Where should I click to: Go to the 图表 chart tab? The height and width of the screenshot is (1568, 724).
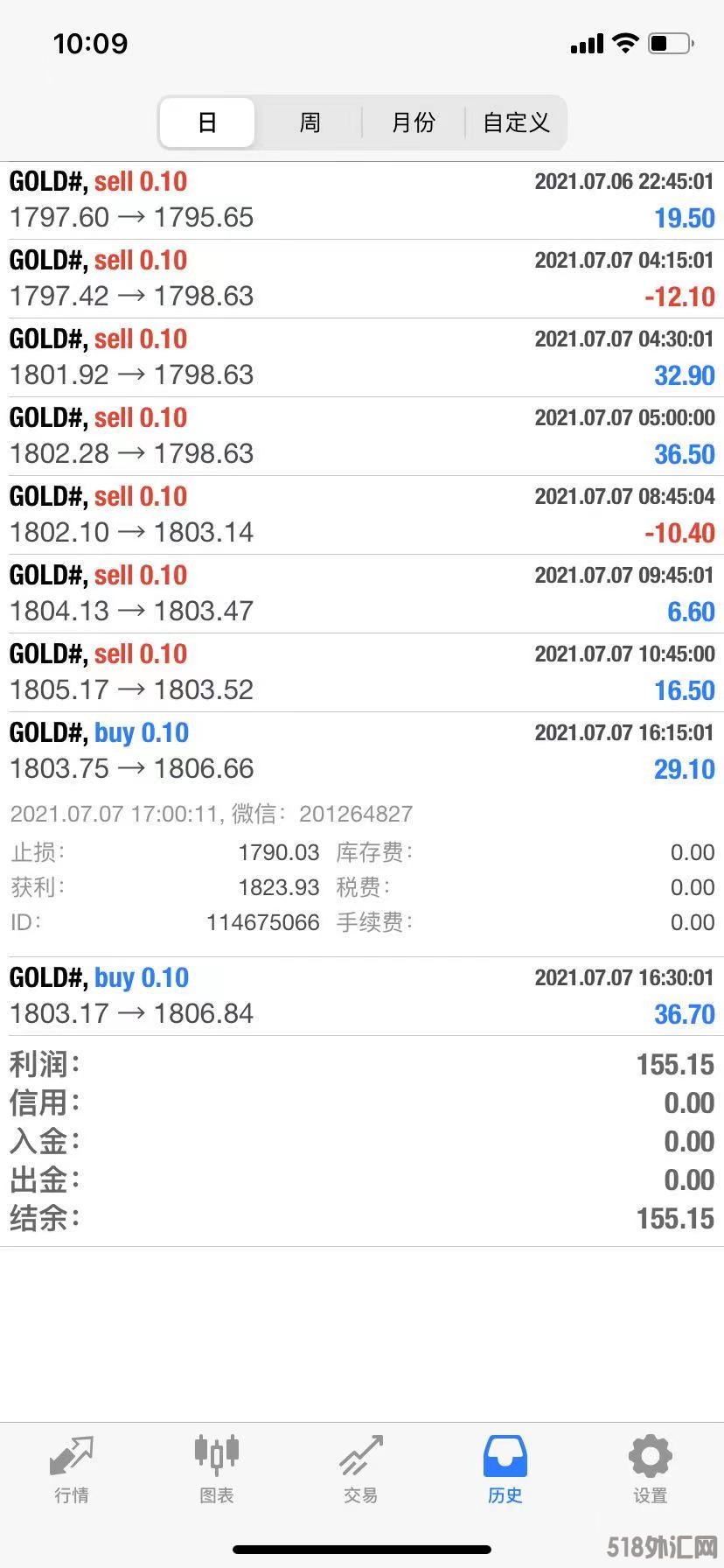(216, 1470)
